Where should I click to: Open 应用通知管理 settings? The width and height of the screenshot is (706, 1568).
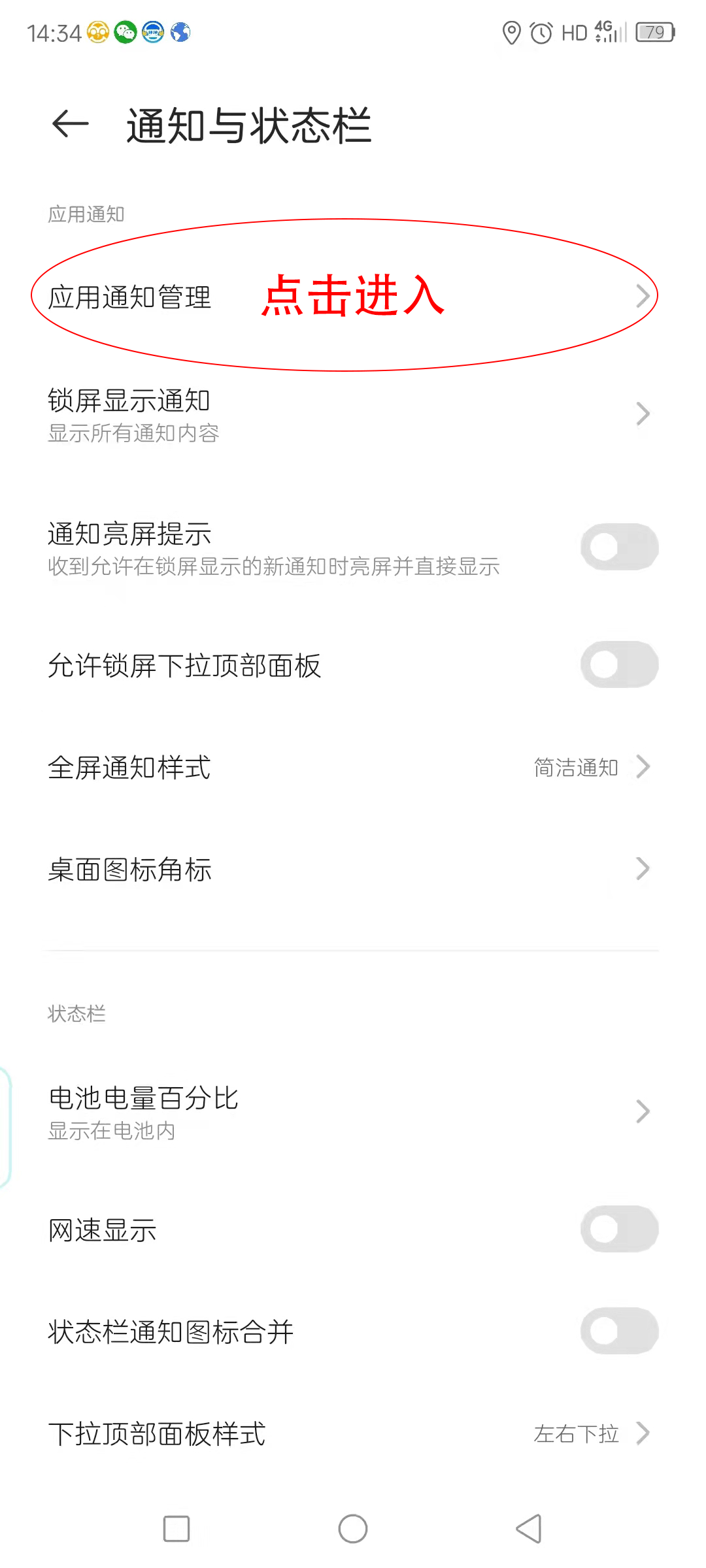[x=345, y=297]
